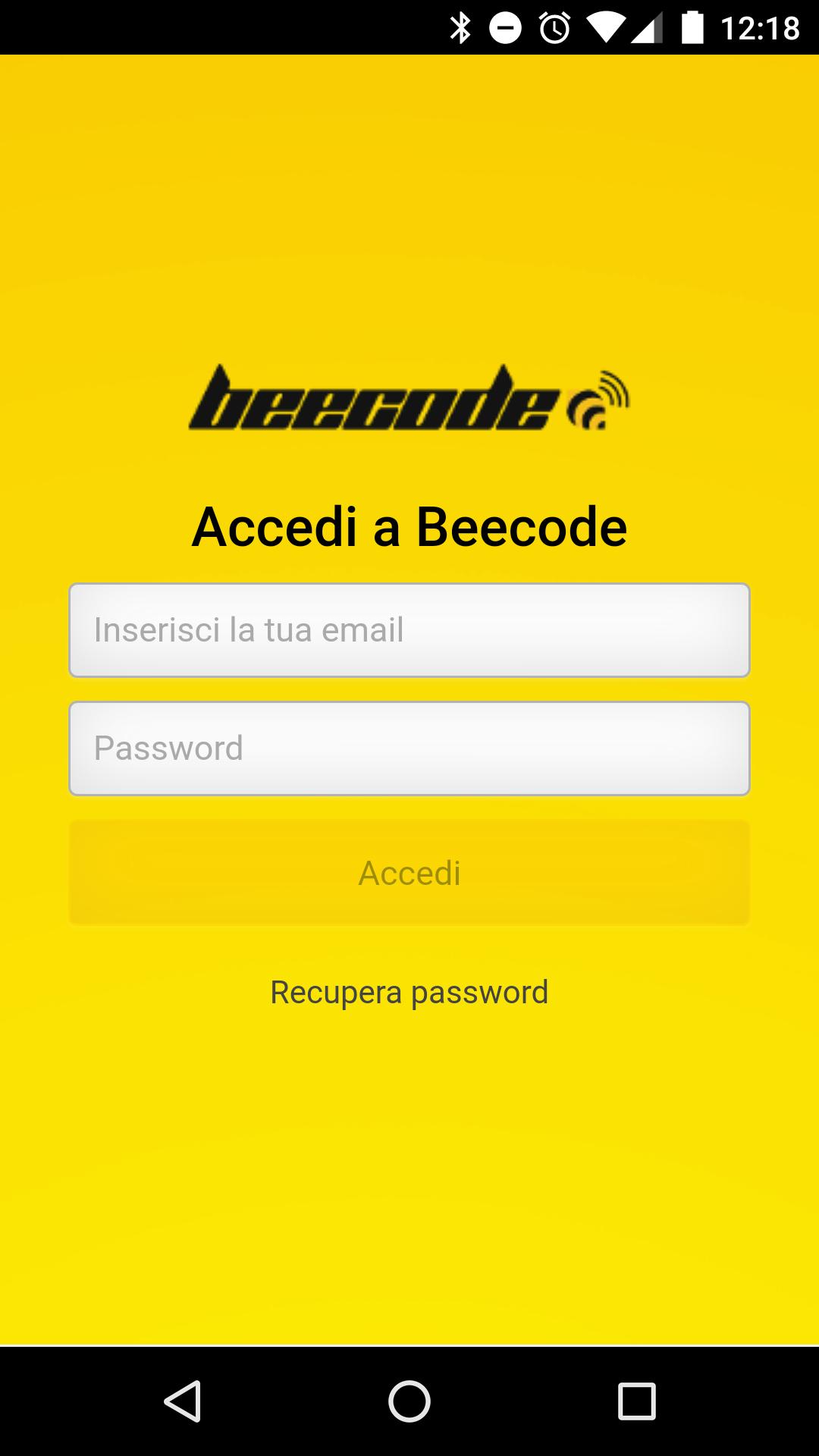
Task: Tap the Password field
Action: click(409, 748)
